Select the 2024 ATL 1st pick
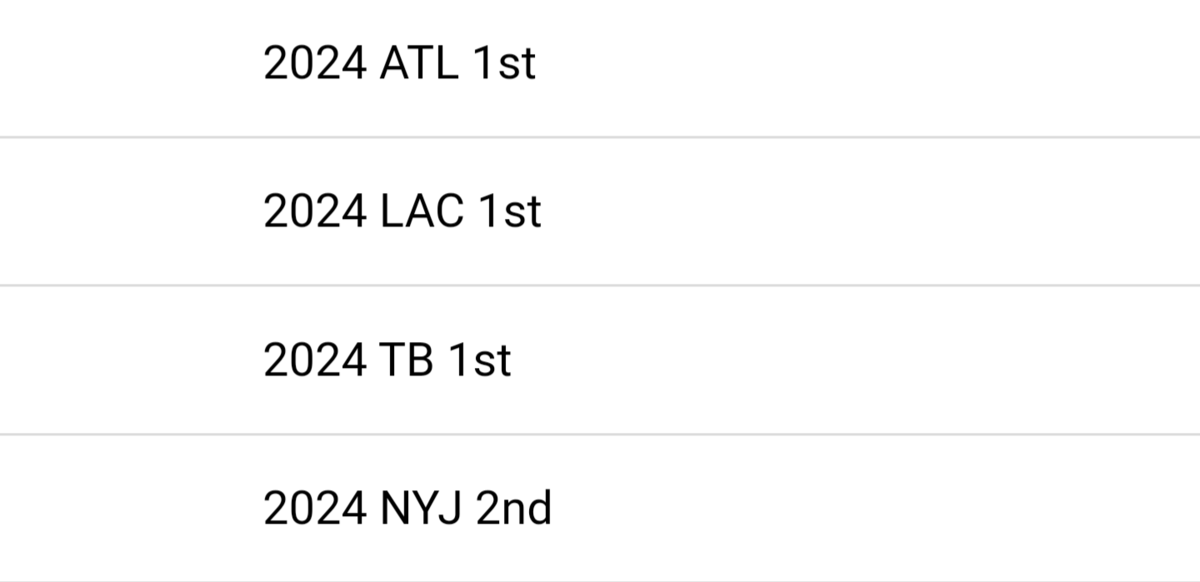1200x582 pixels. pyautogui.click(x=400, y=64)
